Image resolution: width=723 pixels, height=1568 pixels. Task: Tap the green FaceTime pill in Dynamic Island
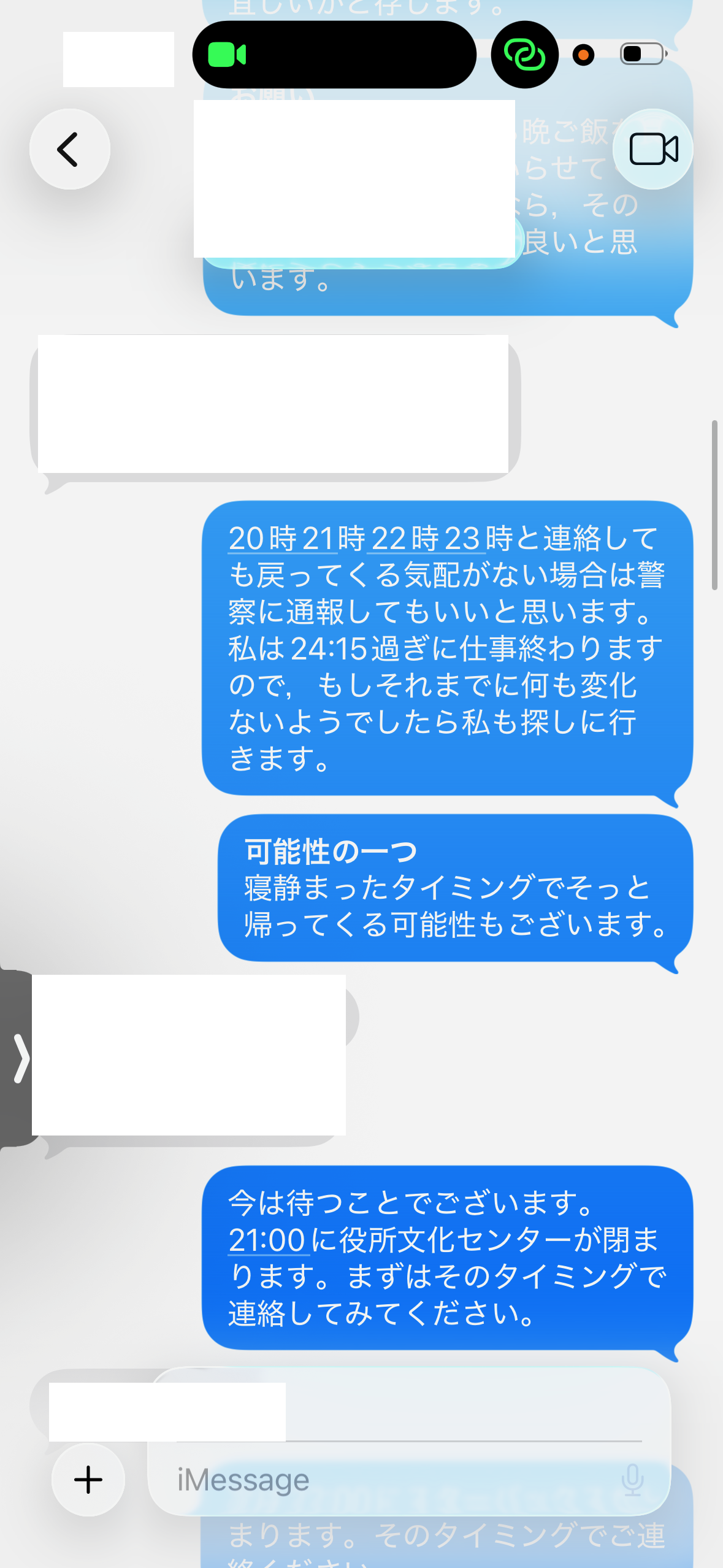tap(334, 55)
